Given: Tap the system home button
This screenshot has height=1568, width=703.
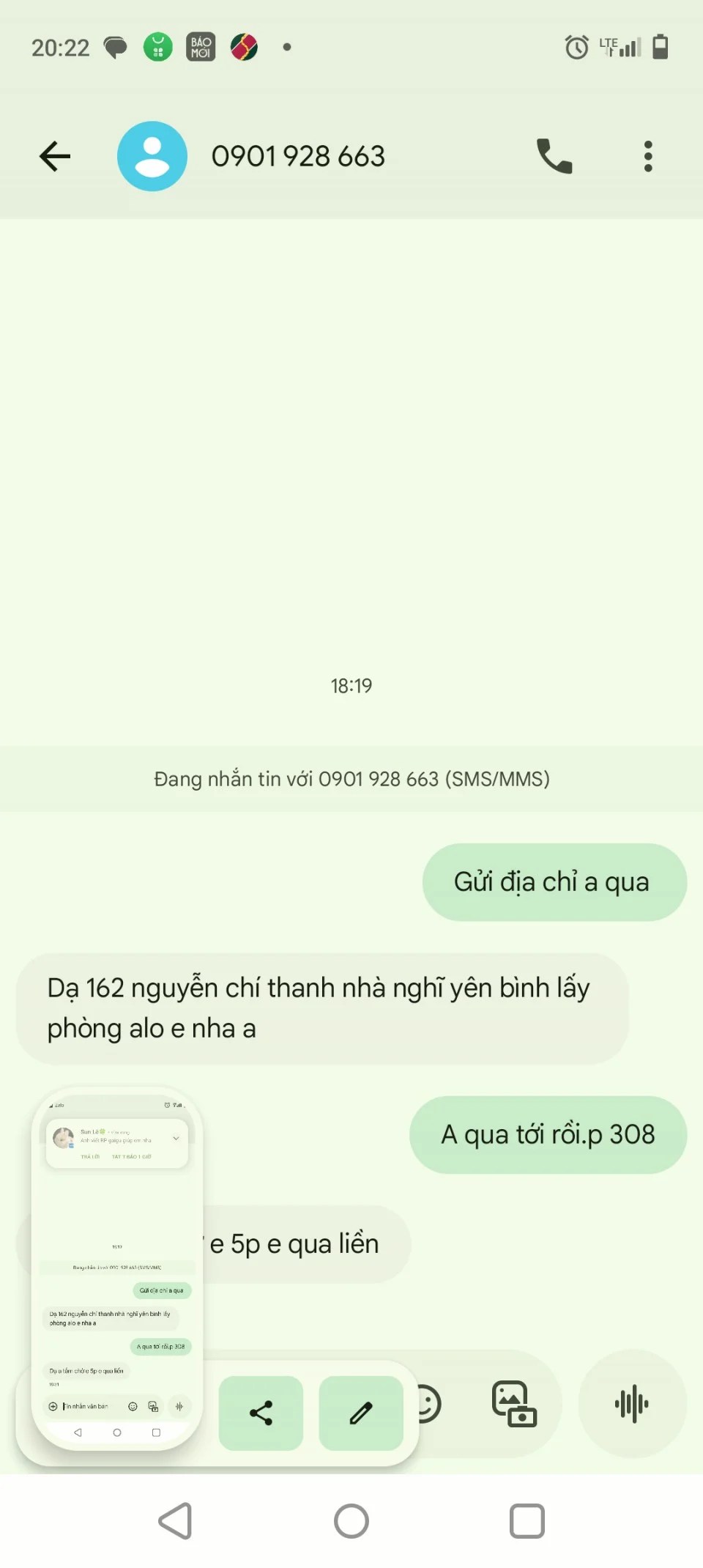Looking at the screenshot, I should point(351,1521).
